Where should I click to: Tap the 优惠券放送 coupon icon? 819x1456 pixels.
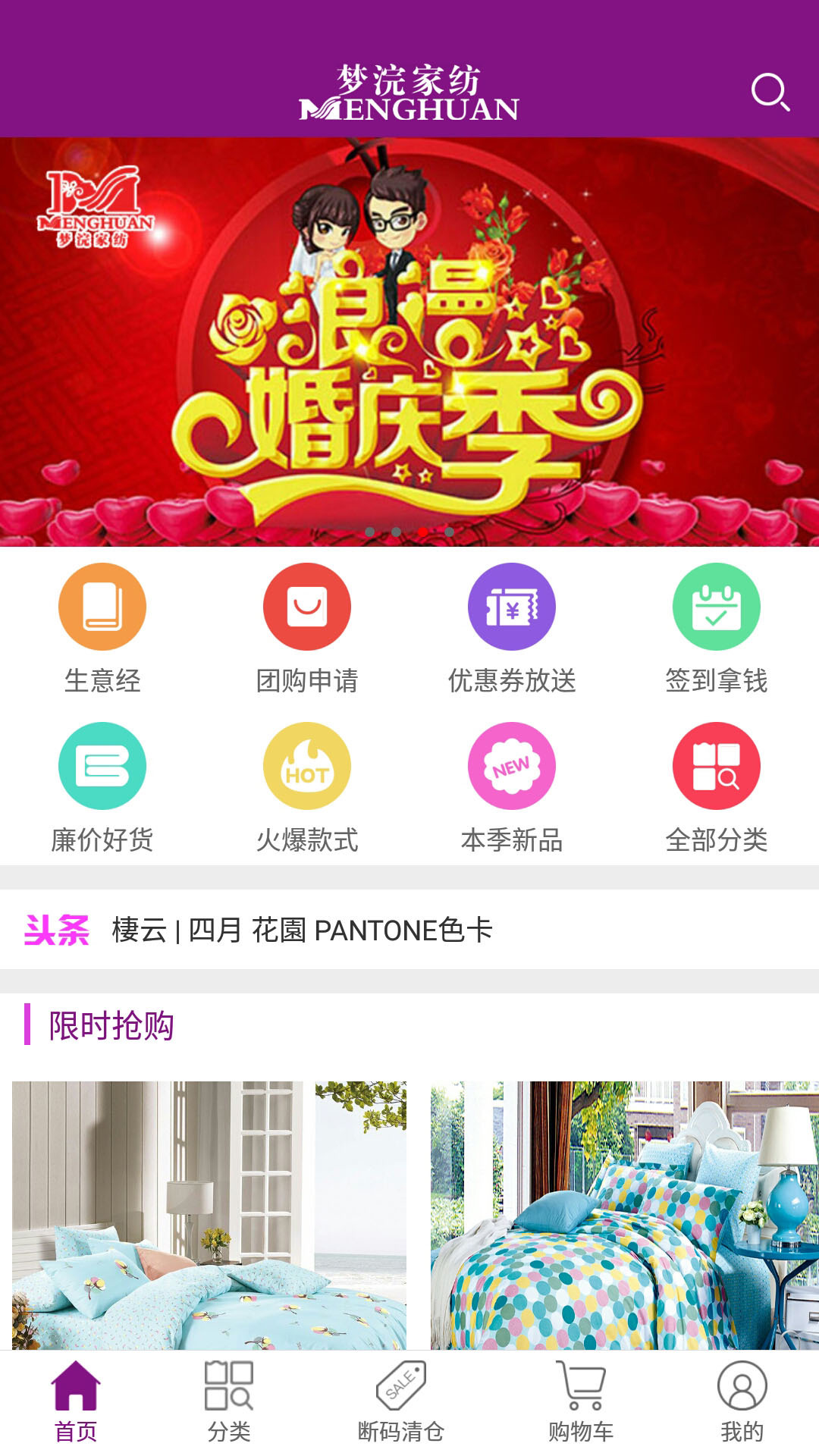(512, 606)
